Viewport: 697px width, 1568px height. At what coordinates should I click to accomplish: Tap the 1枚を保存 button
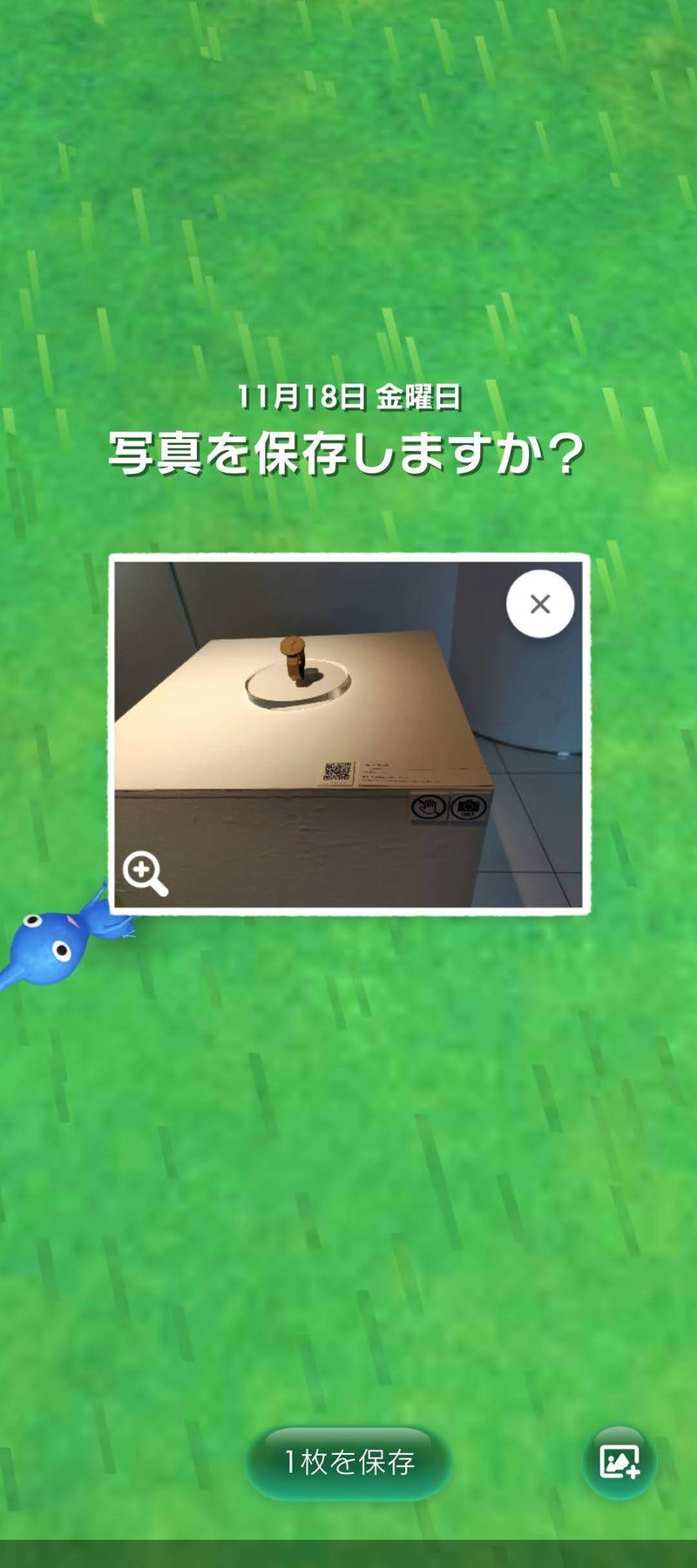pyautogui.click(x=348, y=1462)
